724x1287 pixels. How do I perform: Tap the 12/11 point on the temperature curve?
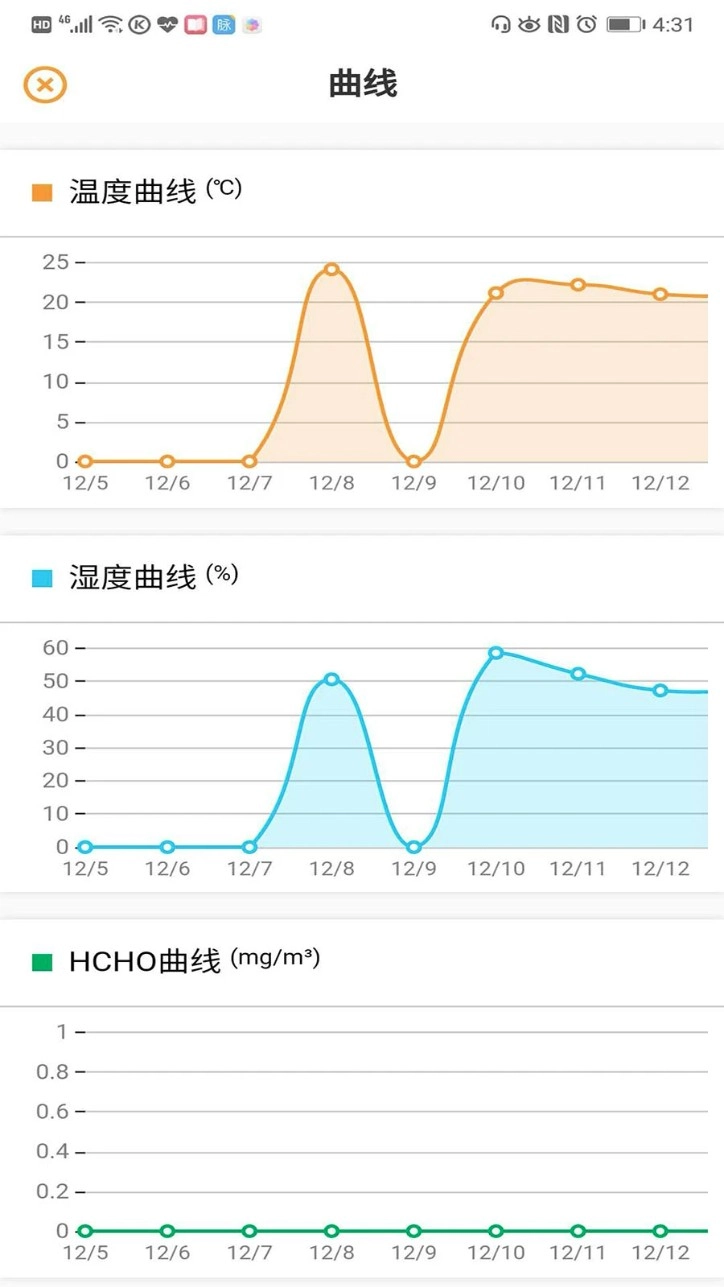578,285
